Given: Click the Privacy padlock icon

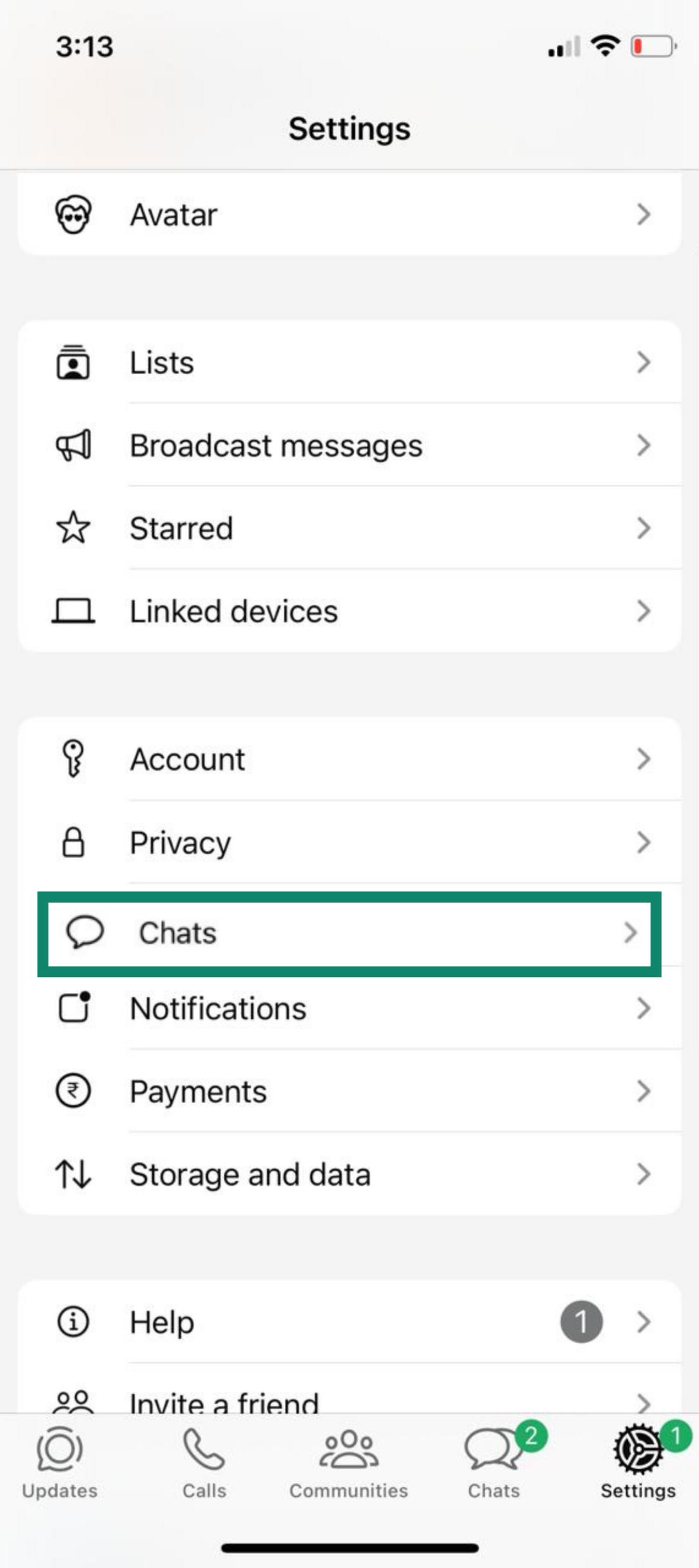Looking at the screenshot, I should (x=73, y=842).
